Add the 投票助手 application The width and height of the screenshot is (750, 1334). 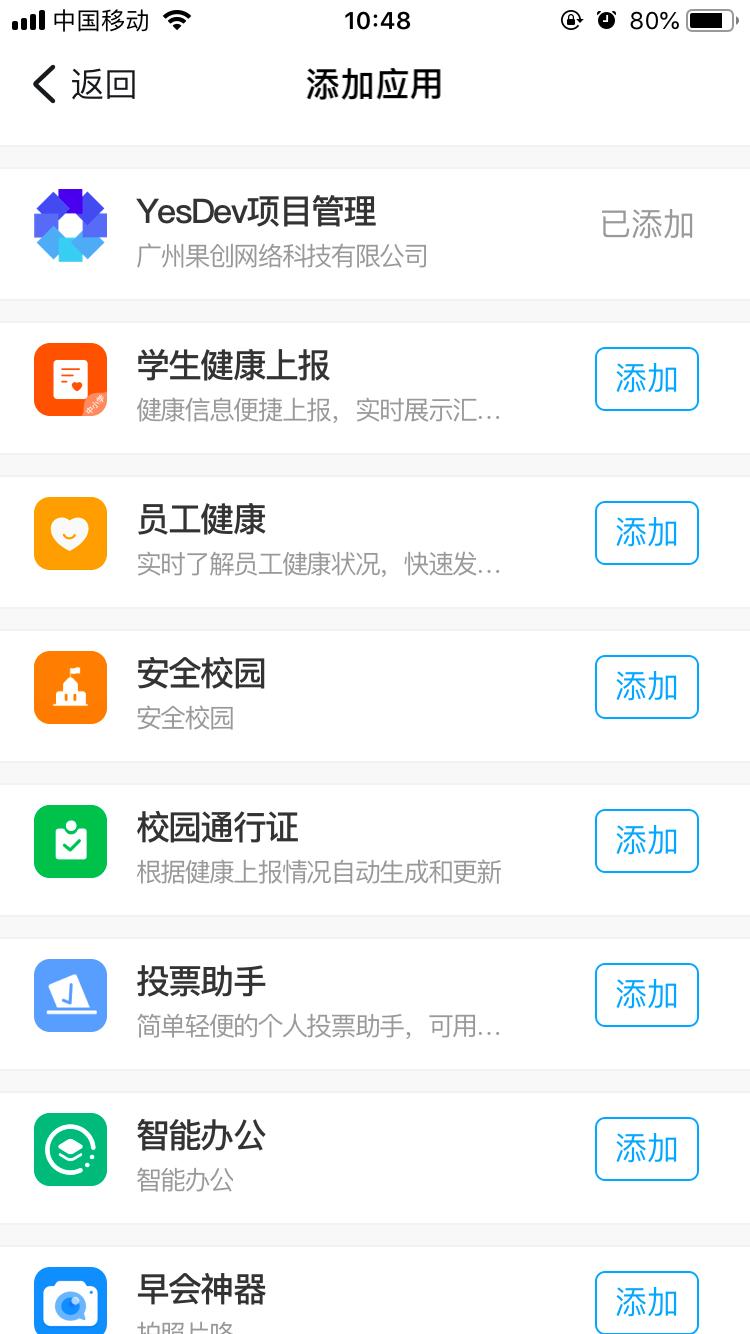[646, 995]
